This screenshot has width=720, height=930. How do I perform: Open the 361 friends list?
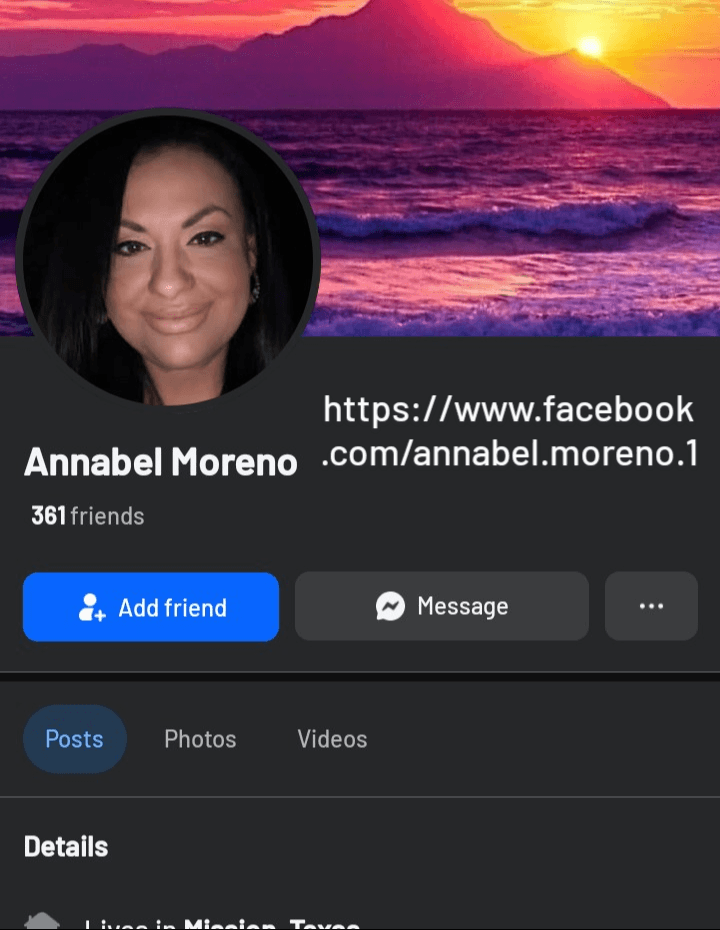(x=88, y=516)
